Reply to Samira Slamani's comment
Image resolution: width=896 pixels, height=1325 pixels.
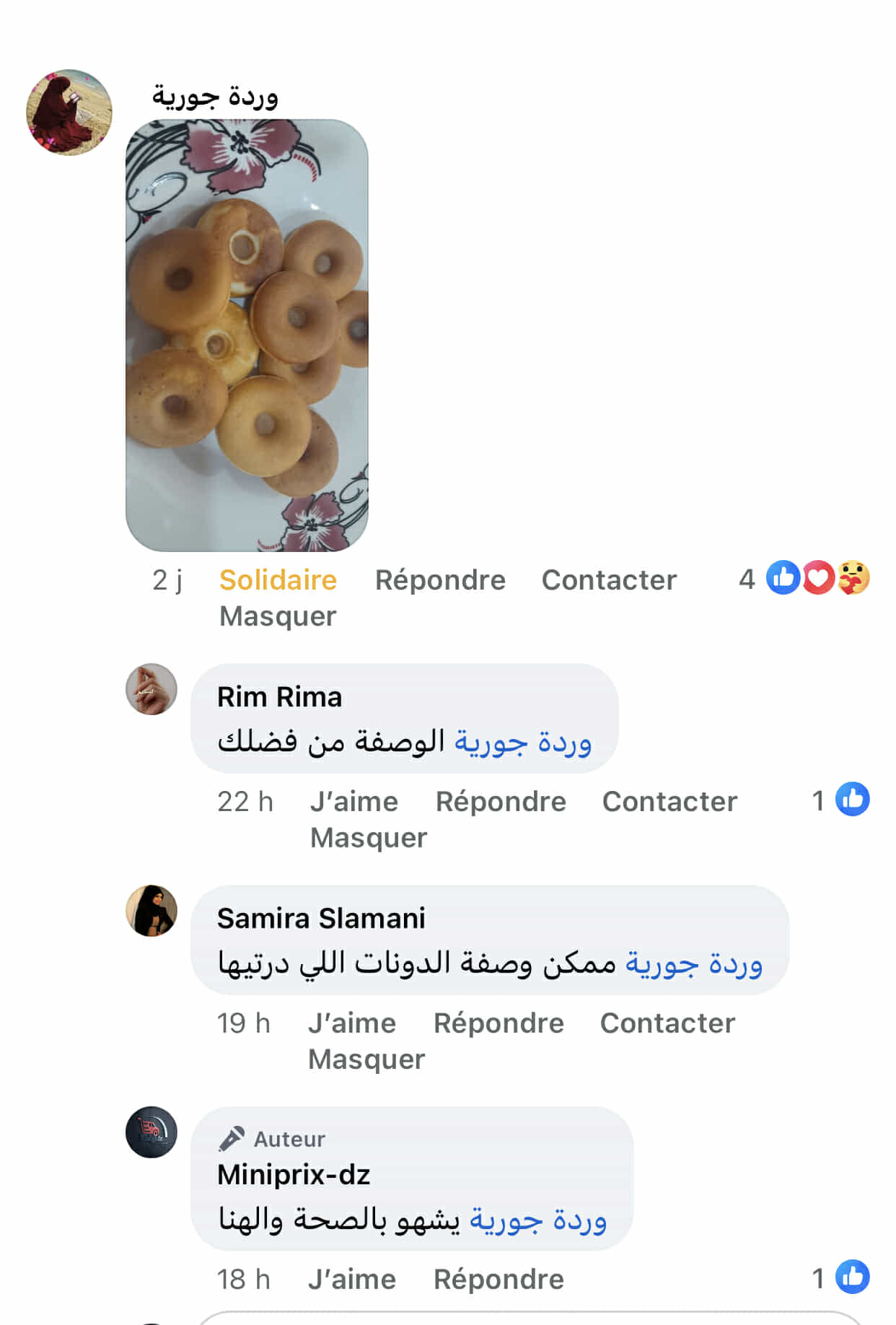coord(498,1023)
